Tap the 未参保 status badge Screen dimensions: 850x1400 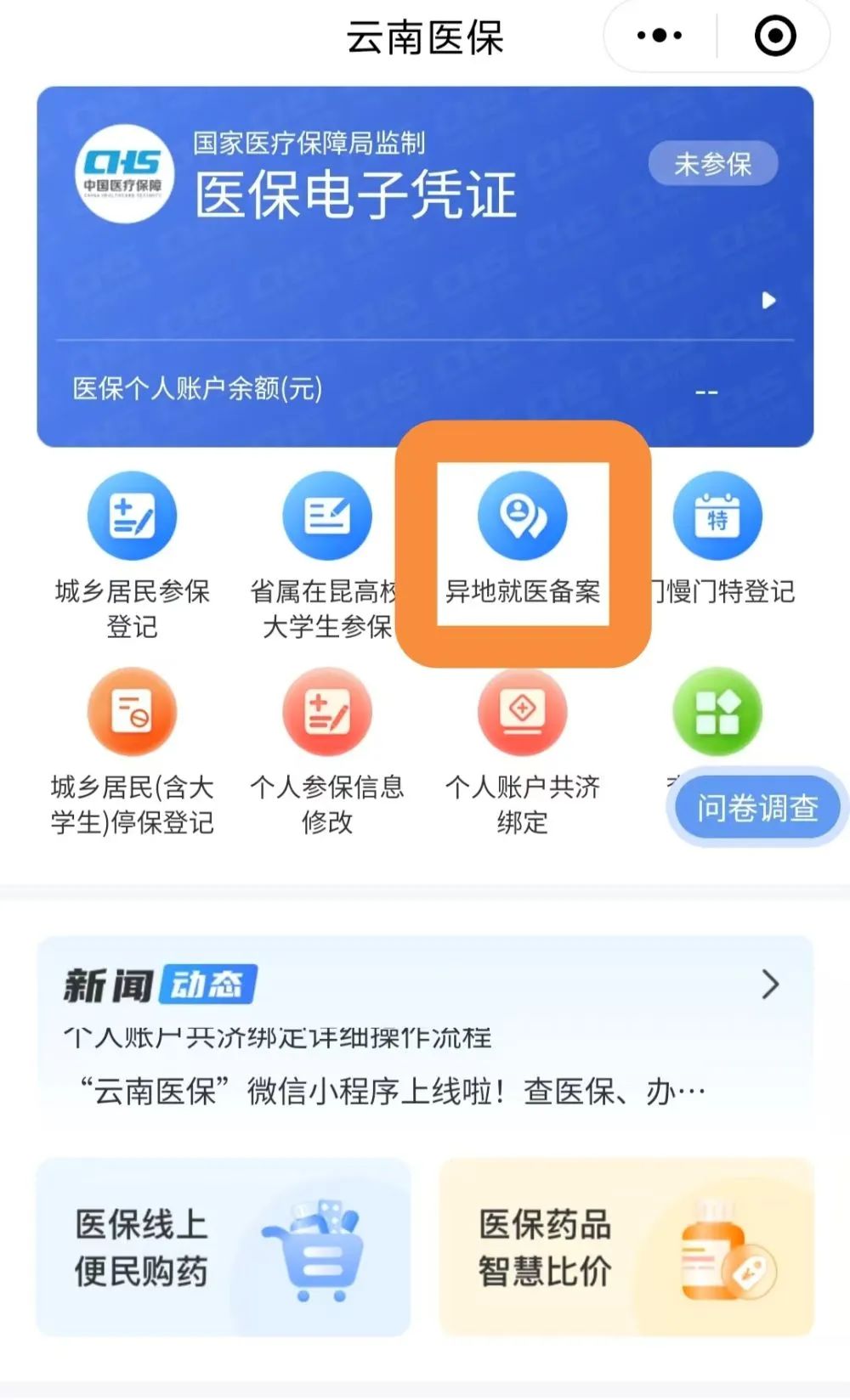pyautogui.click(x=712, y=163)
